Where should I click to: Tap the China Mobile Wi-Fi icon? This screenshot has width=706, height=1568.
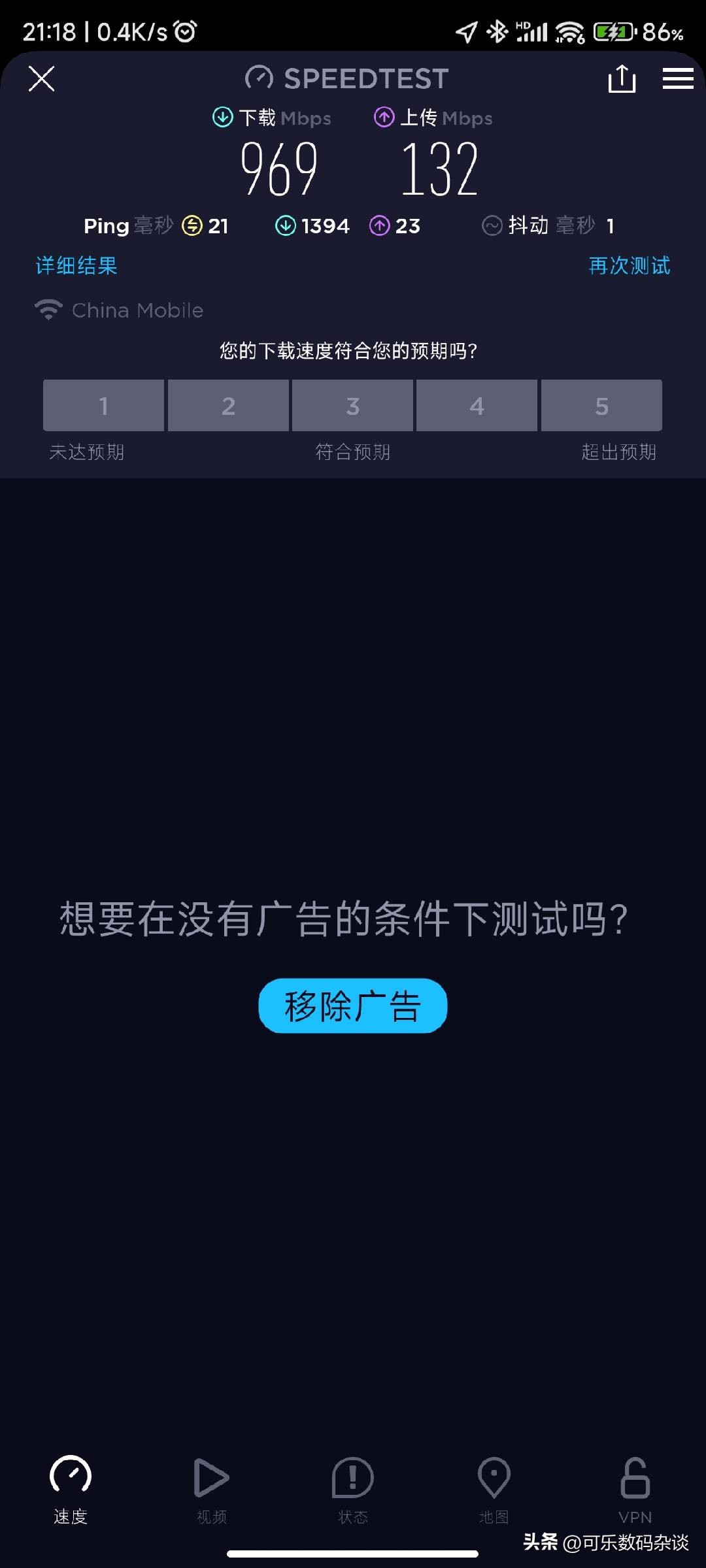pyautogui.click(x=47, y=309)
